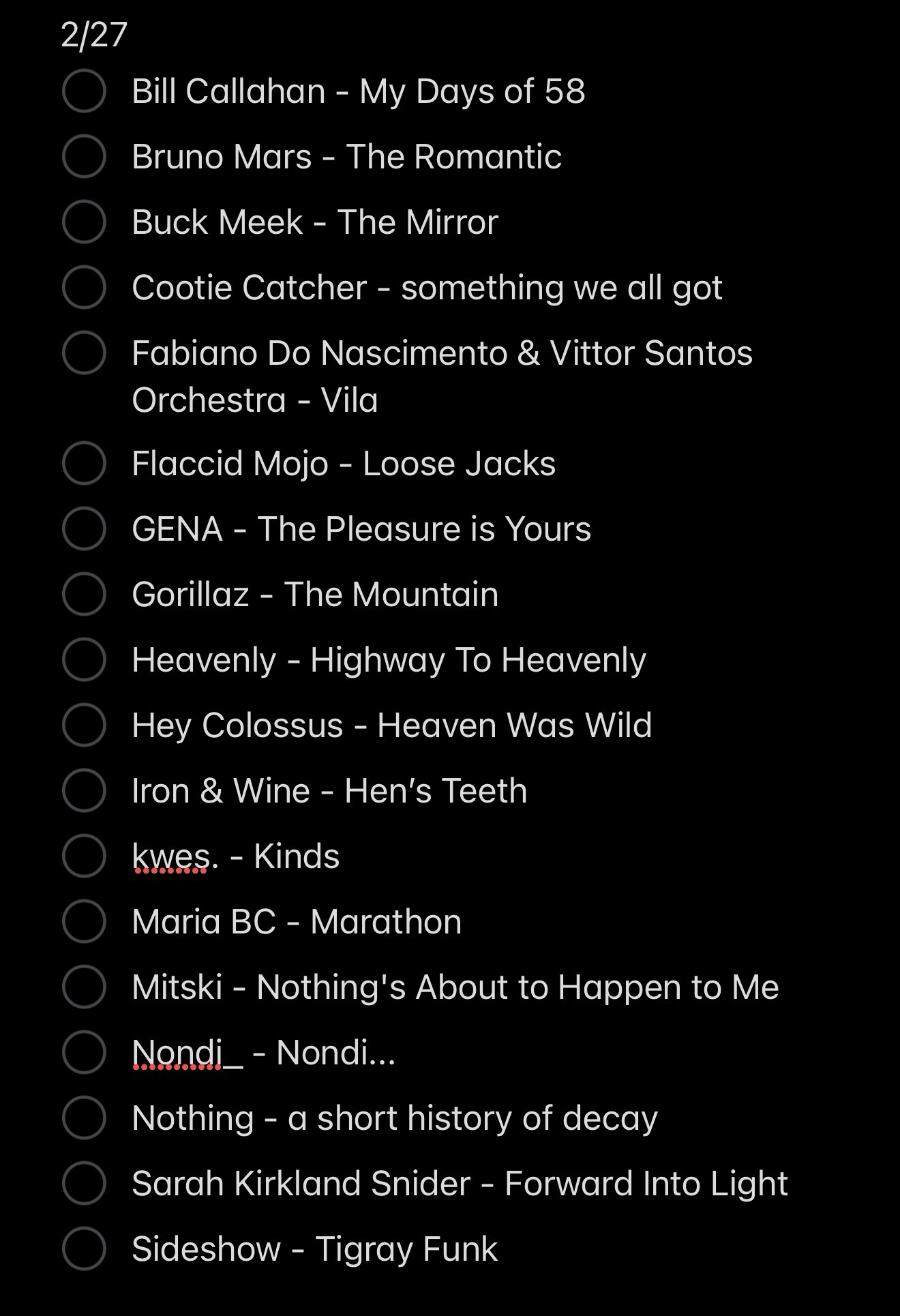The height and width of the screenshot is (1316, 900).
Task: Mark Heavenly - Highway To Heavenly done
Action: (x=84, y=660)
